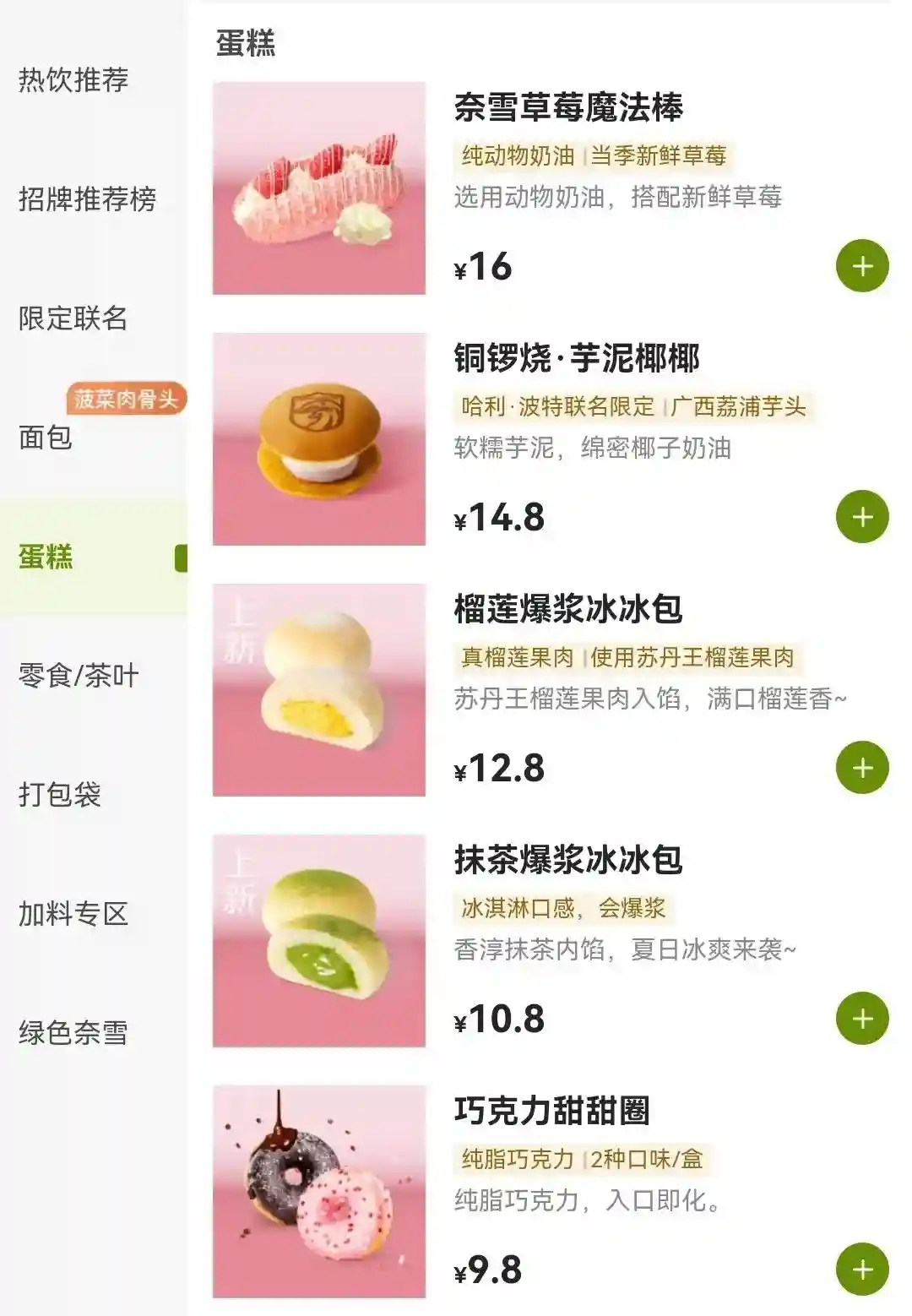
Task: Open the 限定联名 category
Action: point(73,318)
